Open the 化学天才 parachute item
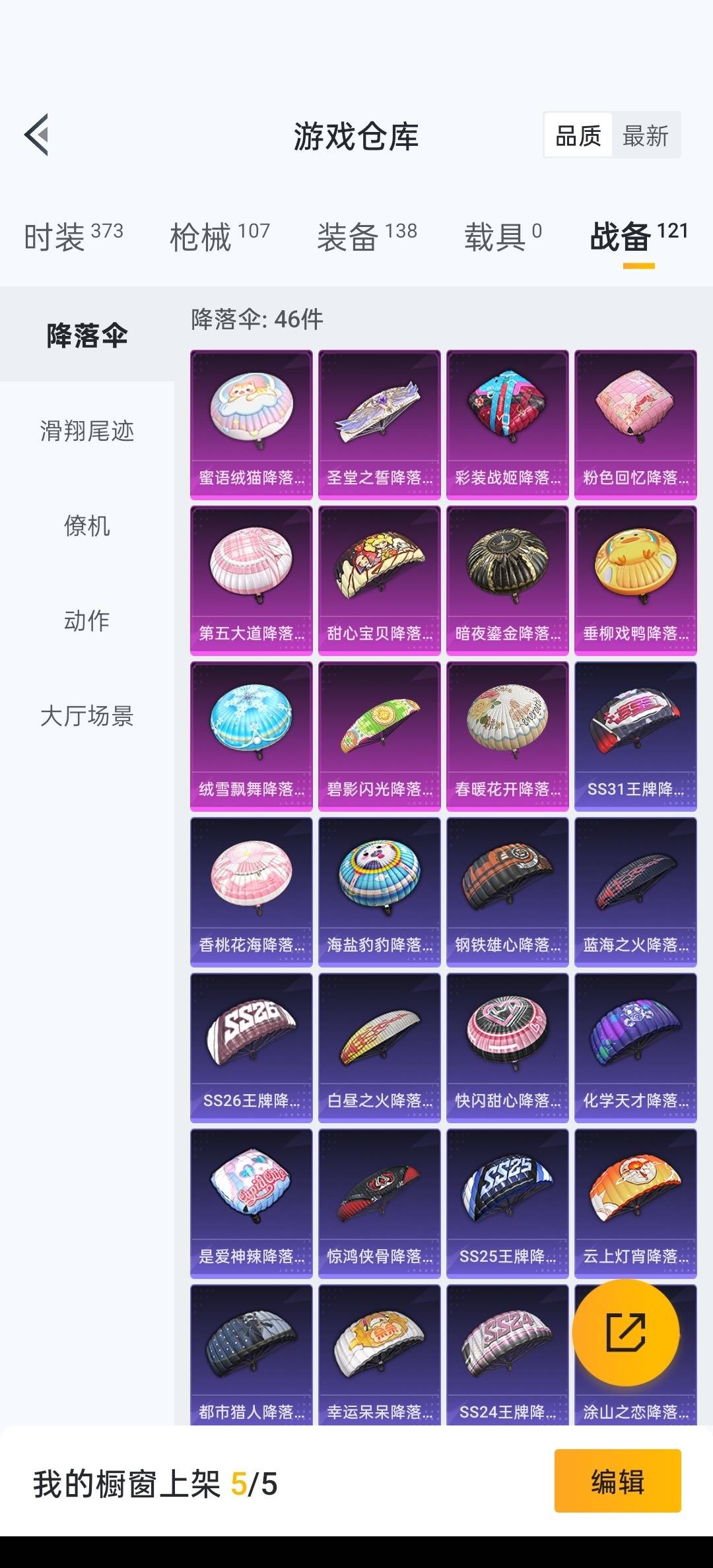 pos(636,1048)
